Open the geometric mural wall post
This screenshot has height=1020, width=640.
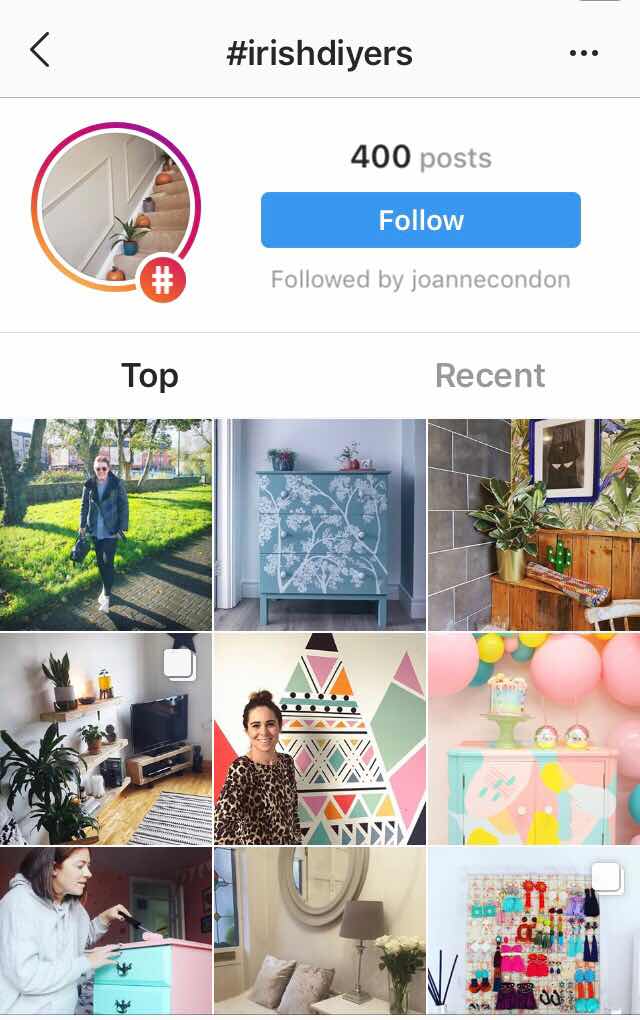coord(320,738)
